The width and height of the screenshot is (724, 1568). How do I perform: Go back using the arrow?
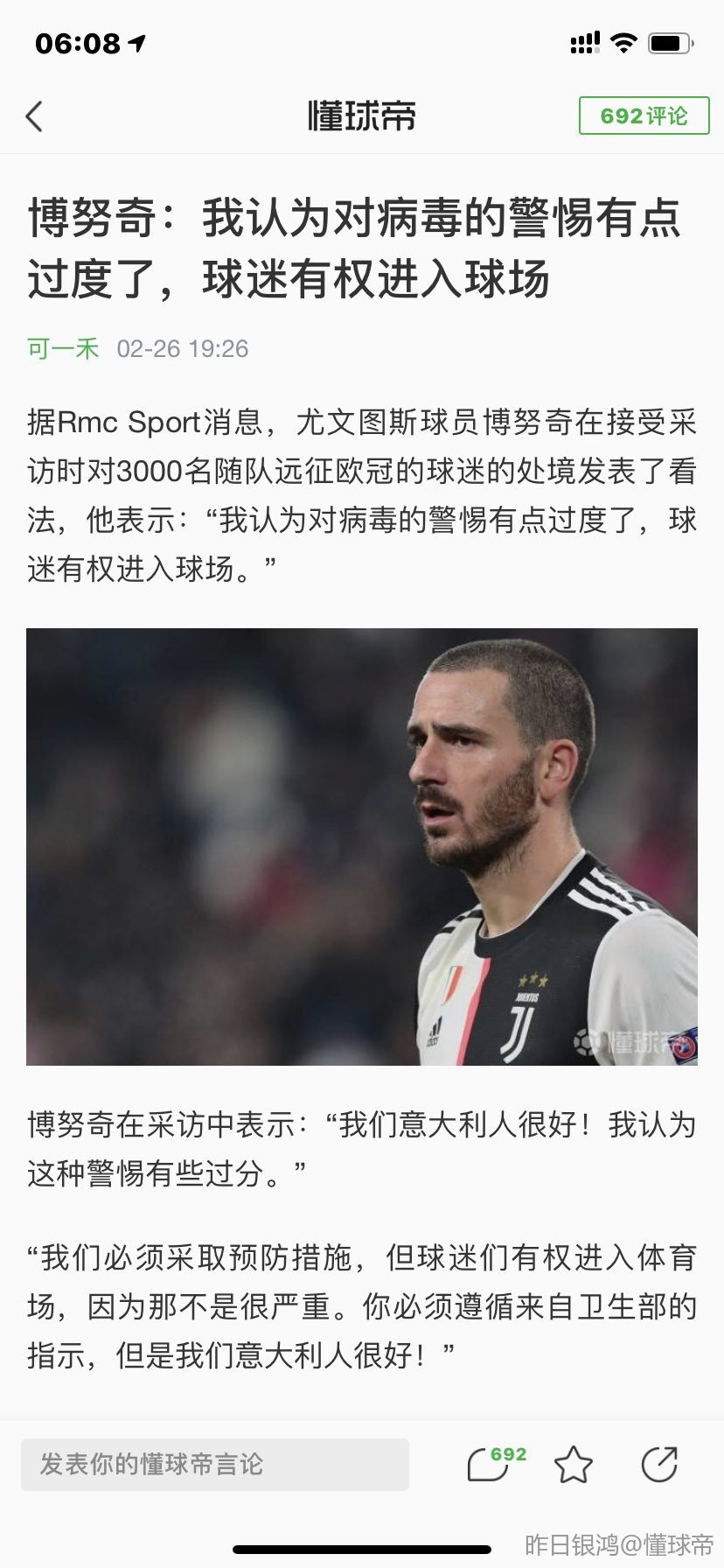(x=35, y=116)
